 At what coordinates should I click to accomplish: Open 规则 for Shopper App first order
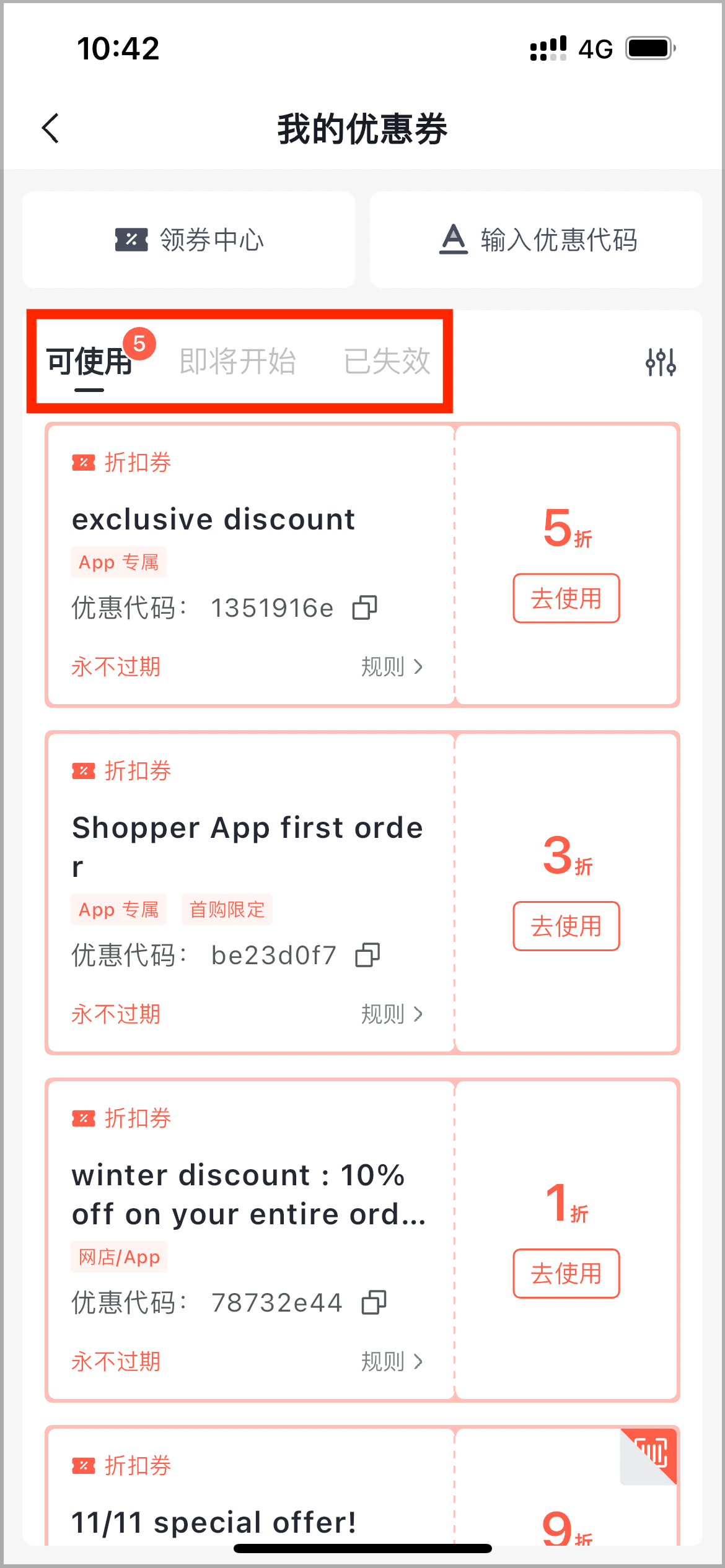[x=392, y=1014]
